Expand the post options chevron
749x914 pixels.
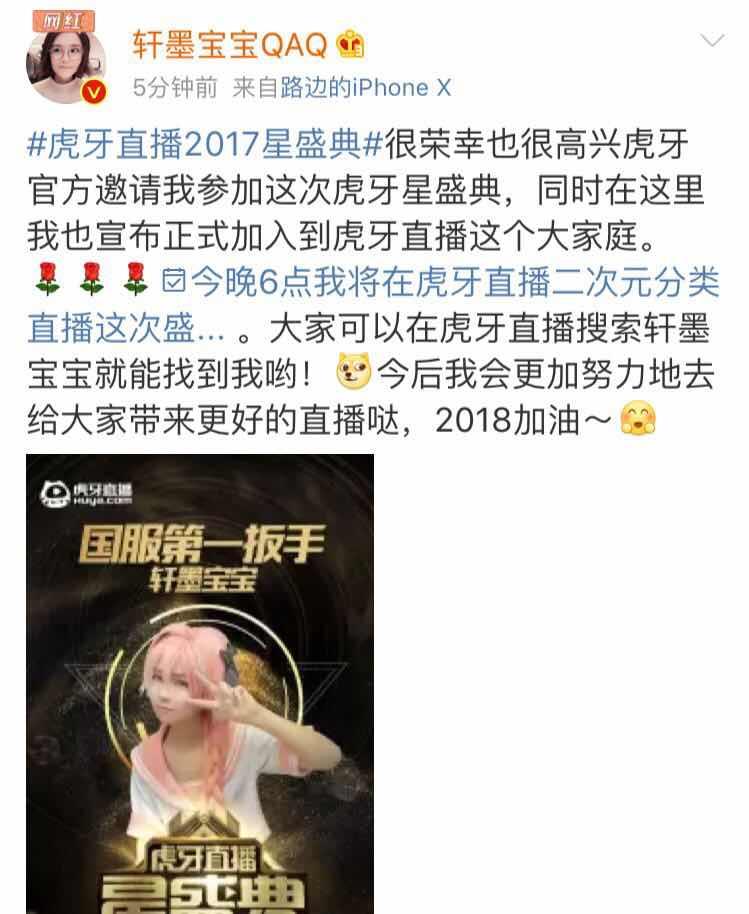712,41
